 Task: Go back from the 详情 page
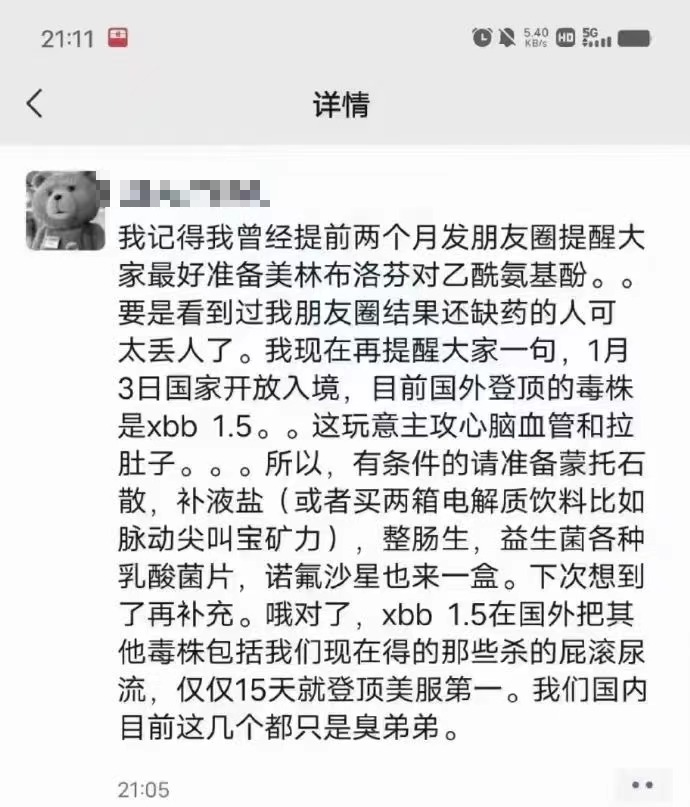(x=35, y=104)
